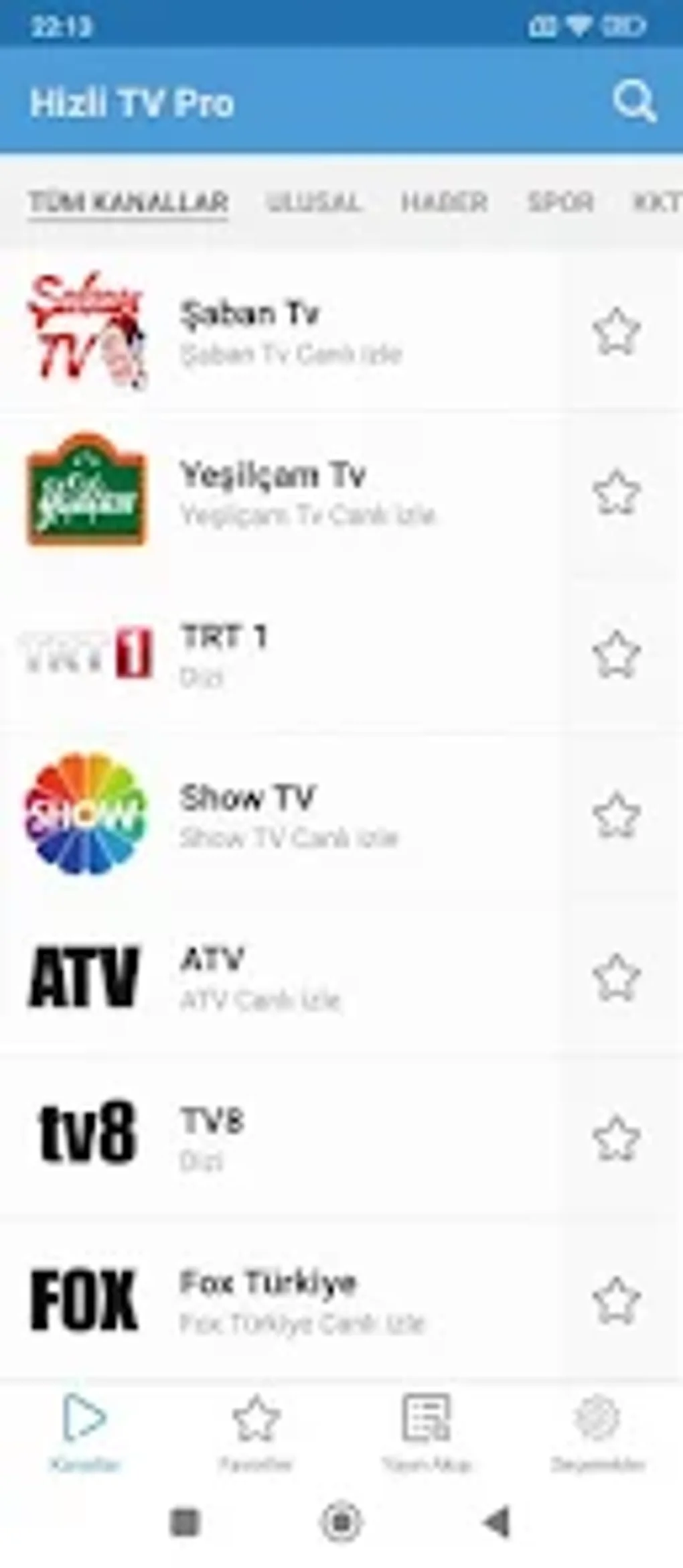Viewport: 683px width, 1568px height.
Task: Star the TRT 1 channel
Action: click(616, 653)
